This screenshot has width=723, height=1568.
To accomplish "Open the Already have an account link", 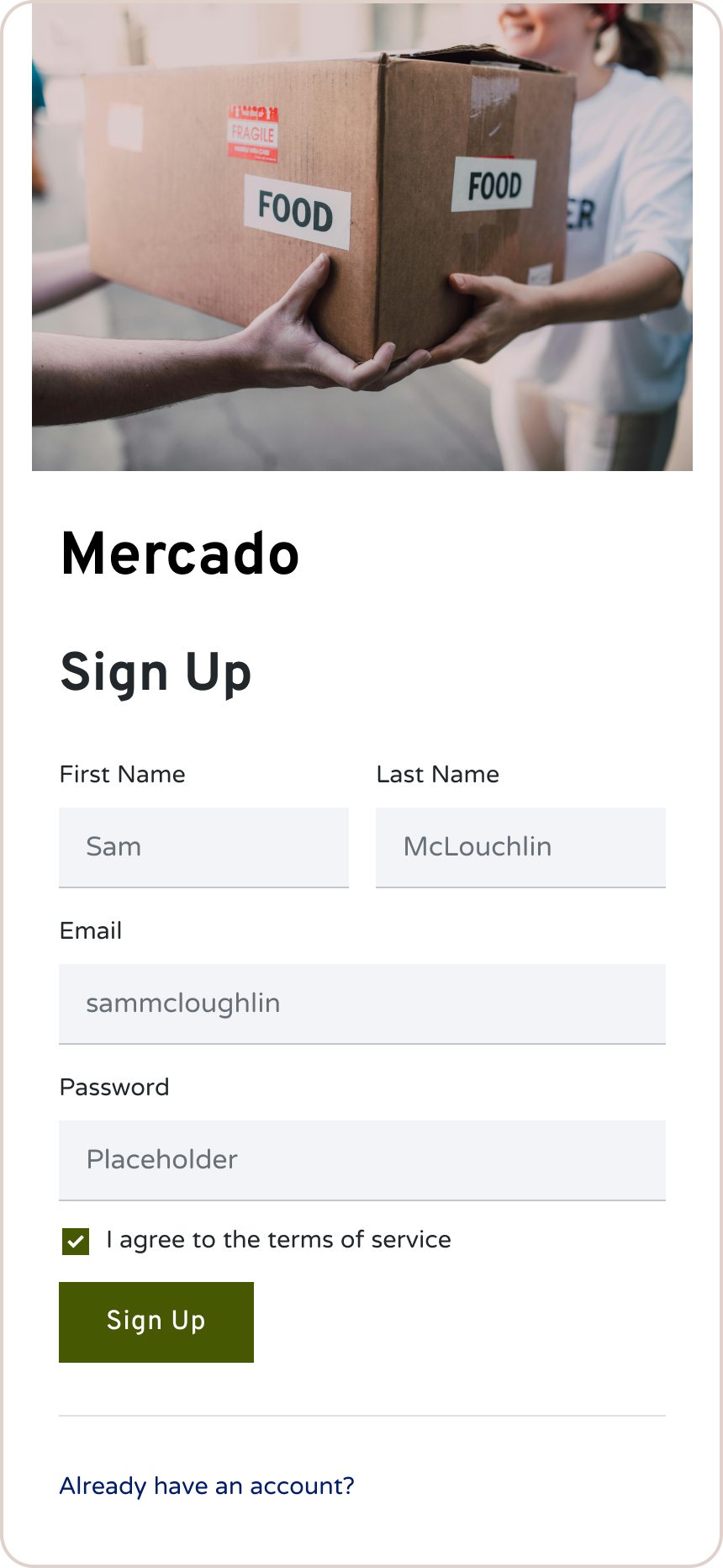I will click(x=207, y=1486).
